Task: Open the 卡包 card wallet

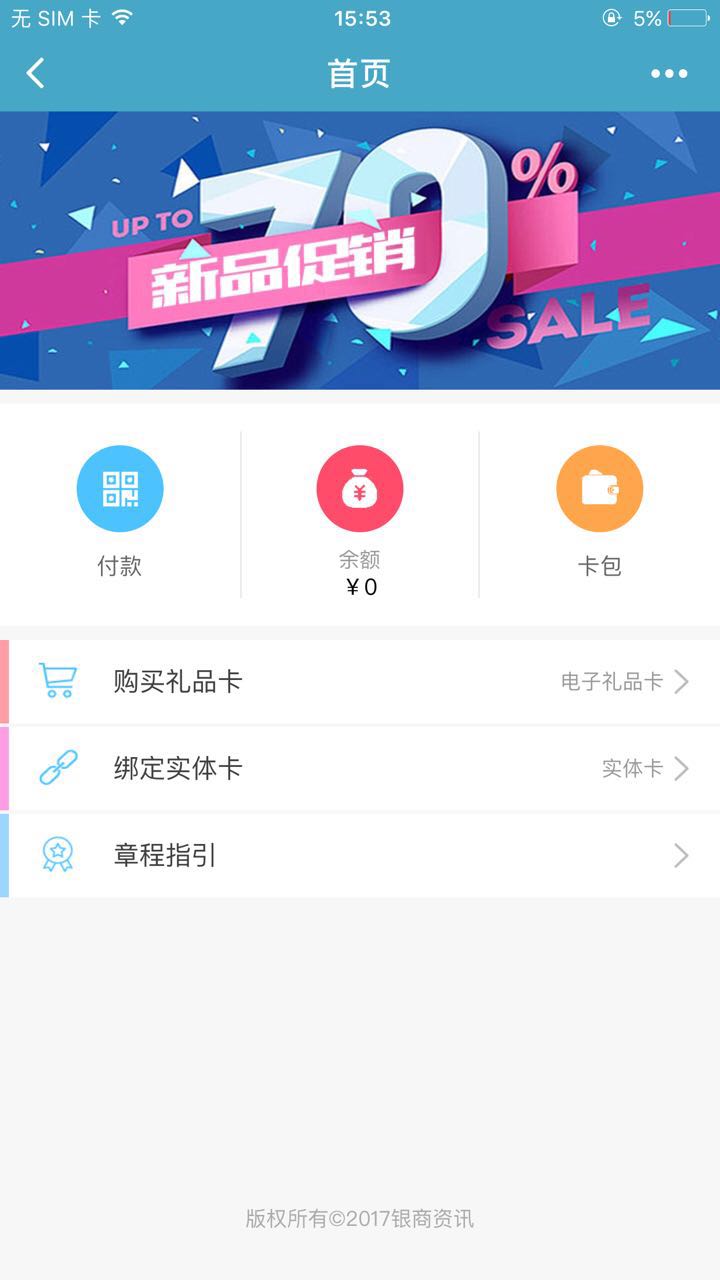Action: point(599,490)
